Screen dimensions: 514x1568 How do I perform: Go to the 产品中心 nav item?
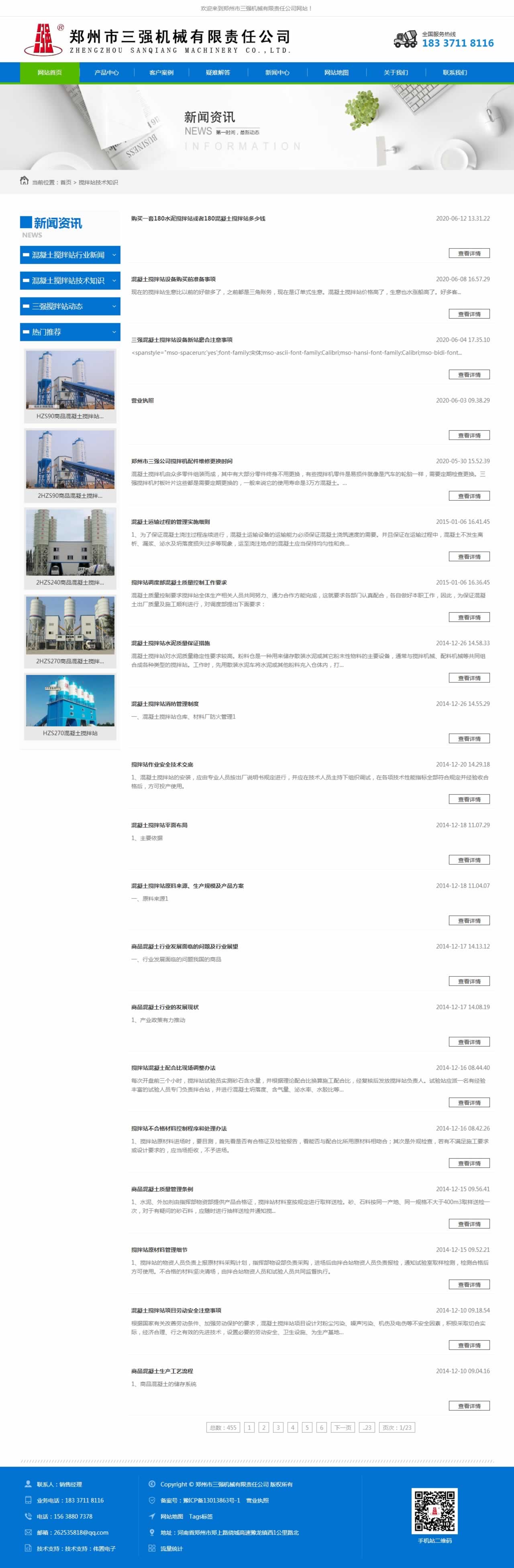[106, 72]
